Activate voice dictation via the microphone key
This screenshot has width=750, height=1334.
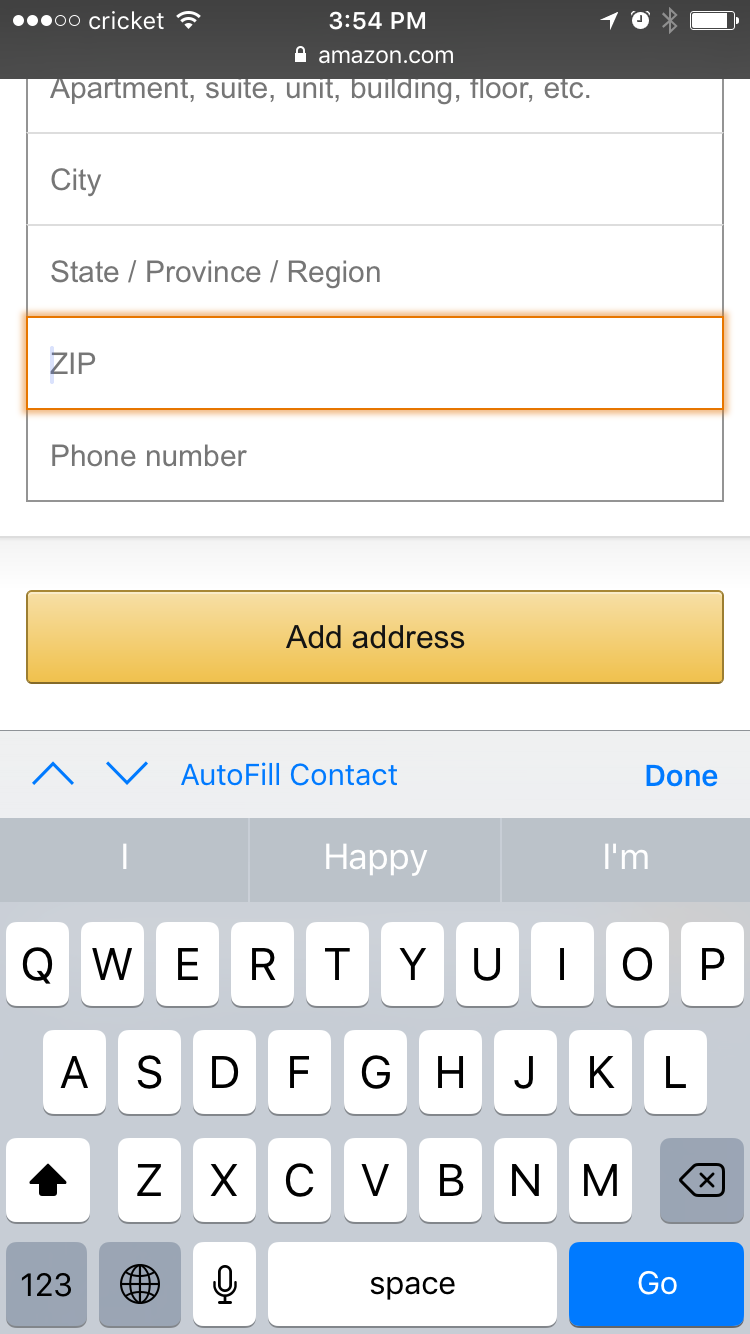[x=224, y=1284]
